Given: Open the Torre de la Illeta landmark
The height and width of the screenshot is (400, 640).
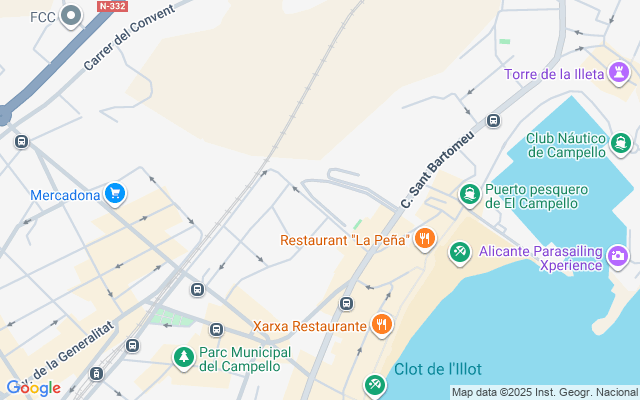Looking at the screenshot, I should point(620,72).
